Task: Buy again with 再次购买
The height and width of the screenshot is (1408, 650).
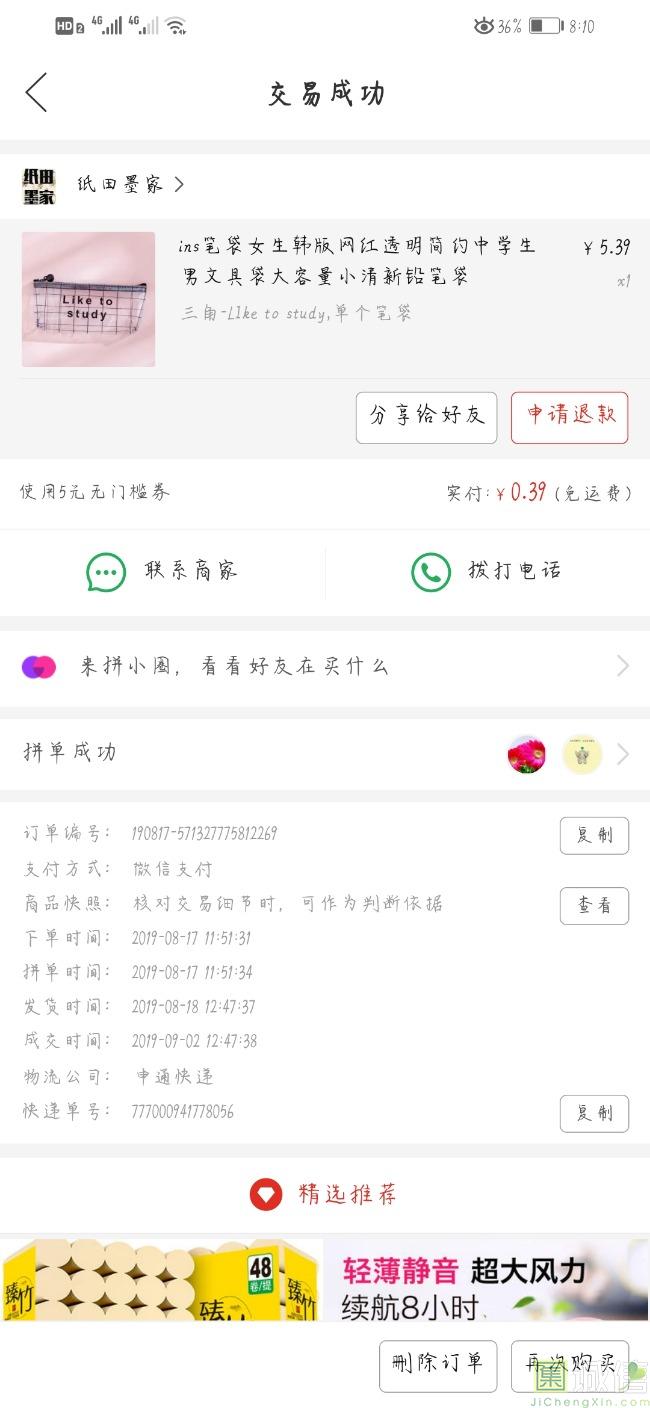Action: click(569, 1364)
